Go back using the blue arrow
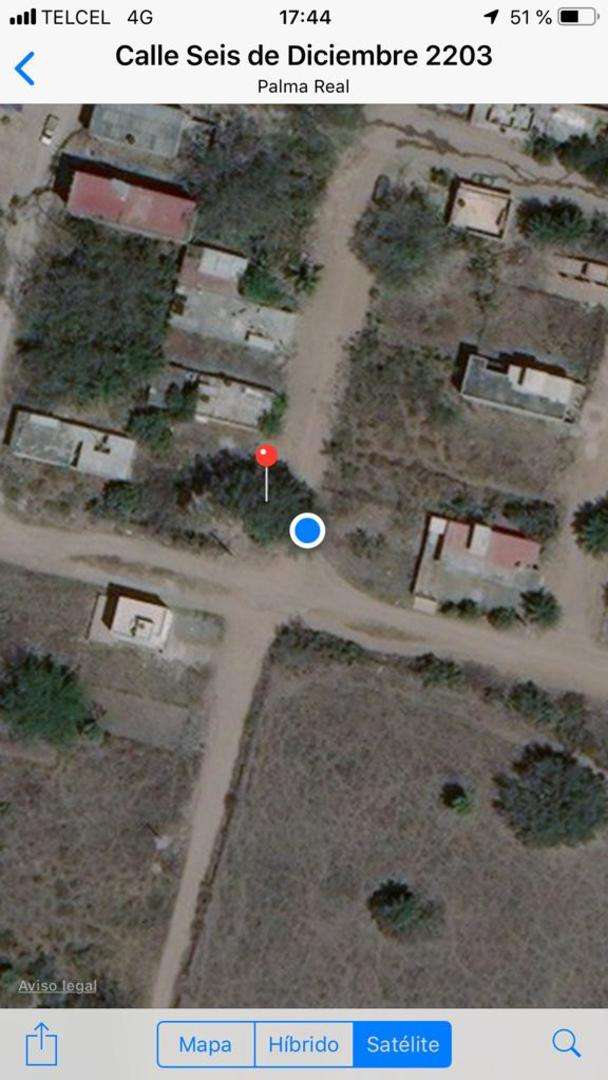The image size is (608, 1080). point(25,68)
